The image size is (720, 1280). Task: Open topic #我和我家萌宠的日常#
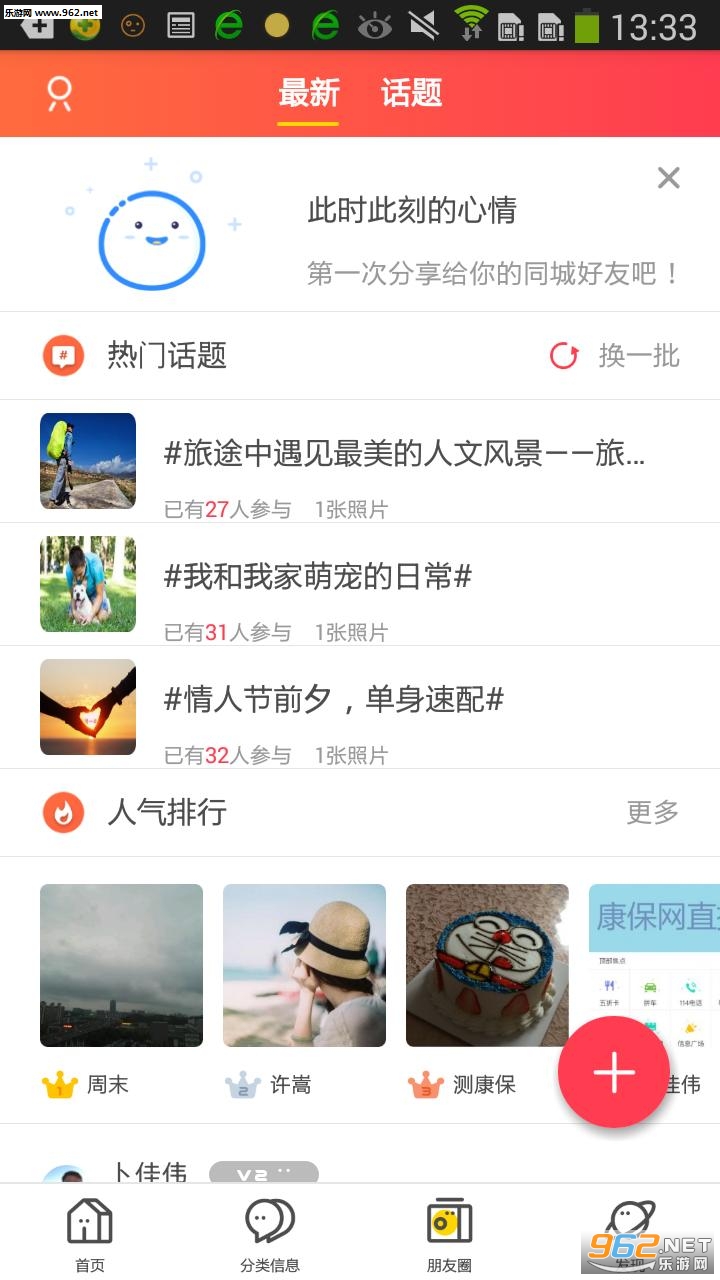click(318, 577)
